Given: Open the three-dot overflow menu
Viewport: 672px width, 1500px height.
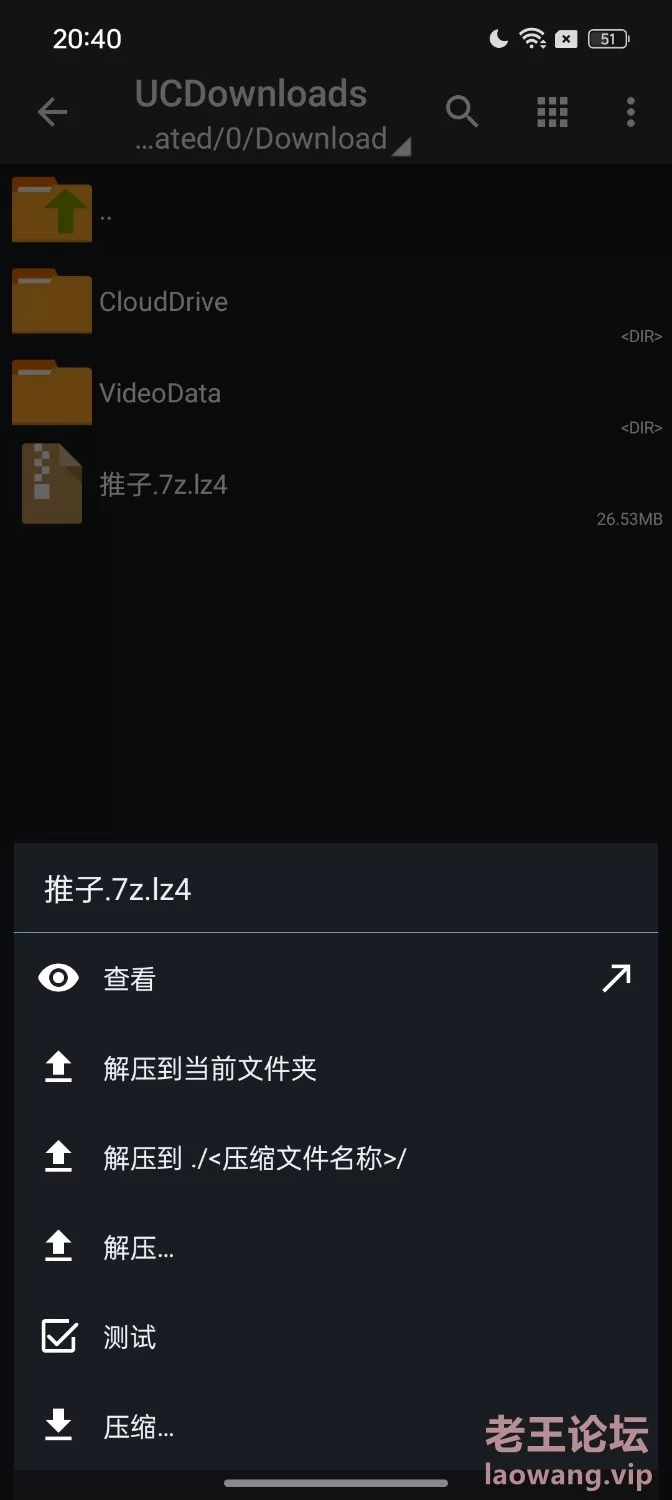Looking at the screenshot, I should pos(630,112).
